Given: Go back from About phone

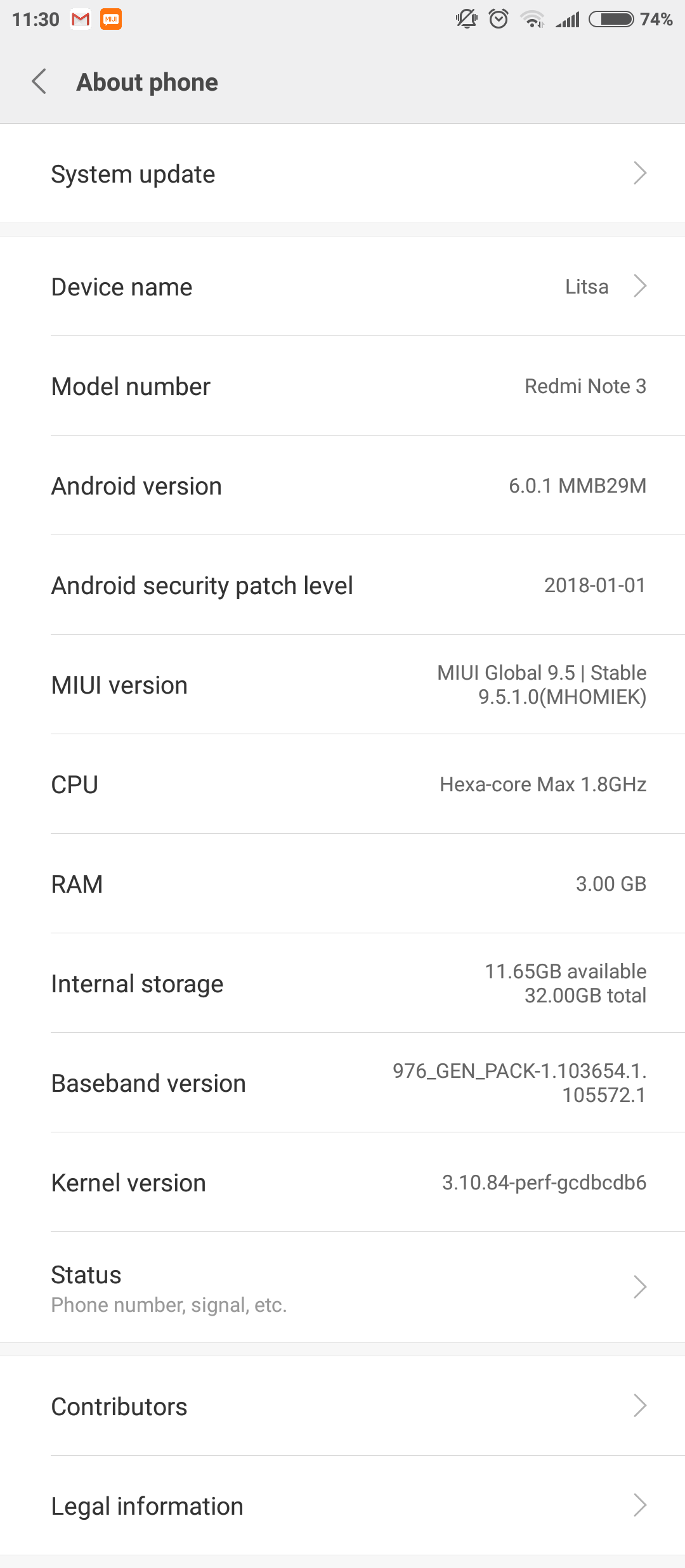Looking at the screenshot, I should coord(39,82).
